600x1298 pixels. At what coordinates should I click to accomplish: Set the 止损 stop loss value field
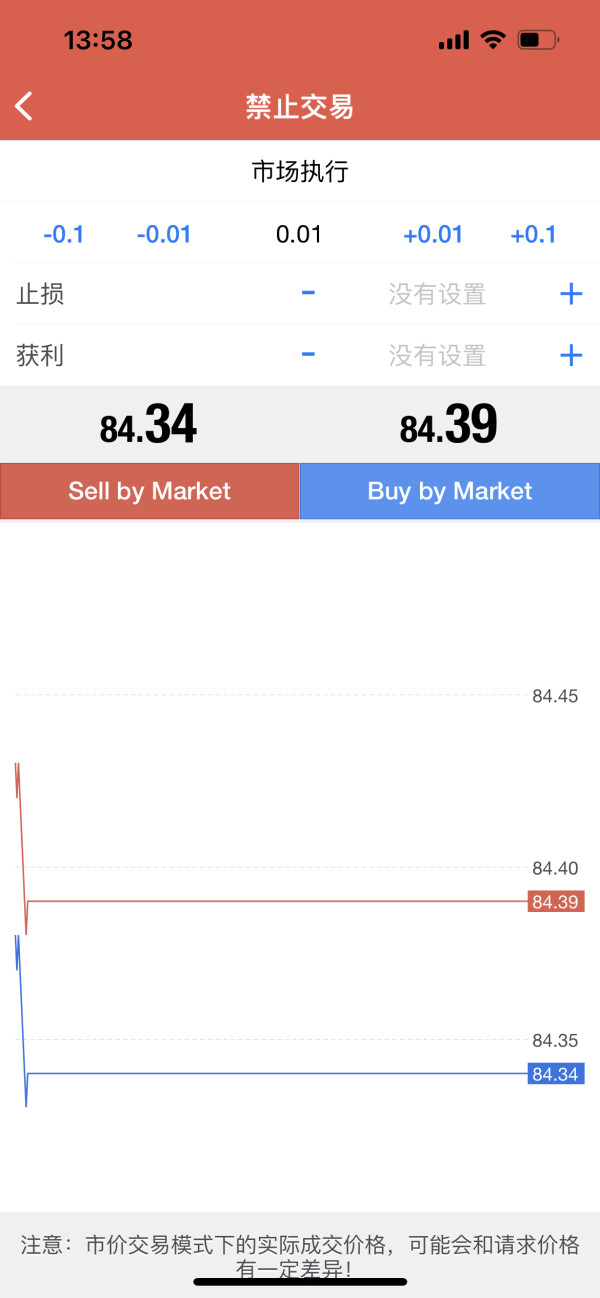437,294
